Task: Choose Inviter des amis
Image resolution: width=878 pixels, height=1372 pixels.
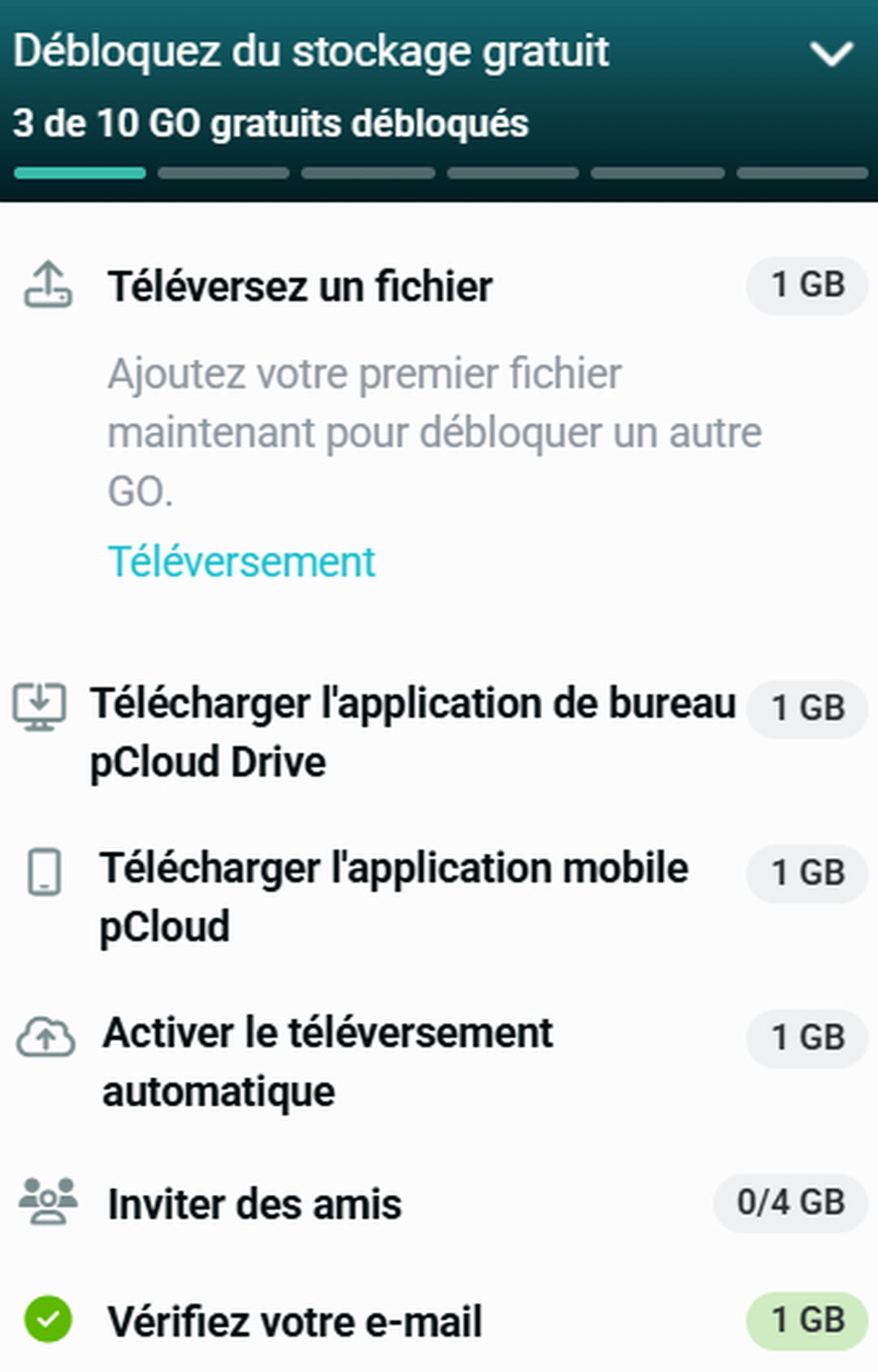Action: click(x=254, y=1204)
